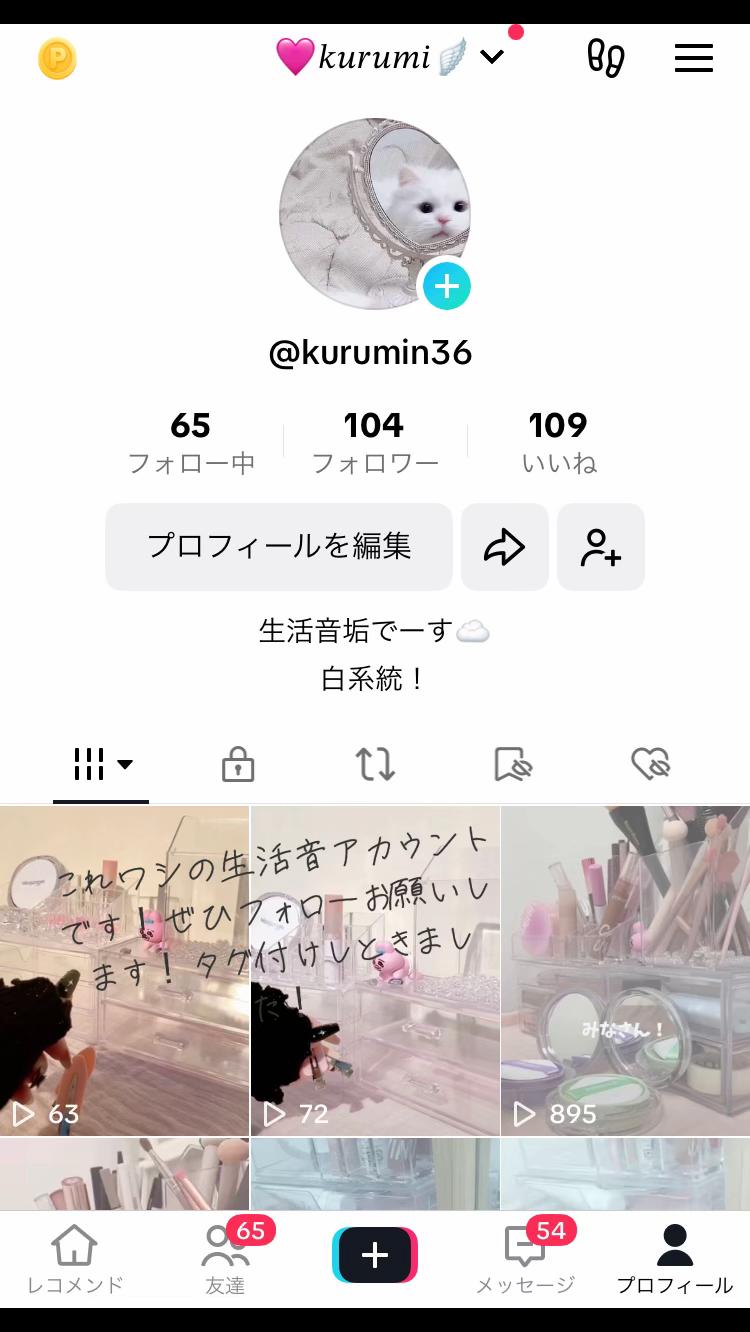Open the coin rewards icon
Image resolution: width=750 pixels, height=1332 pixels.
click(x=57, y=59)
